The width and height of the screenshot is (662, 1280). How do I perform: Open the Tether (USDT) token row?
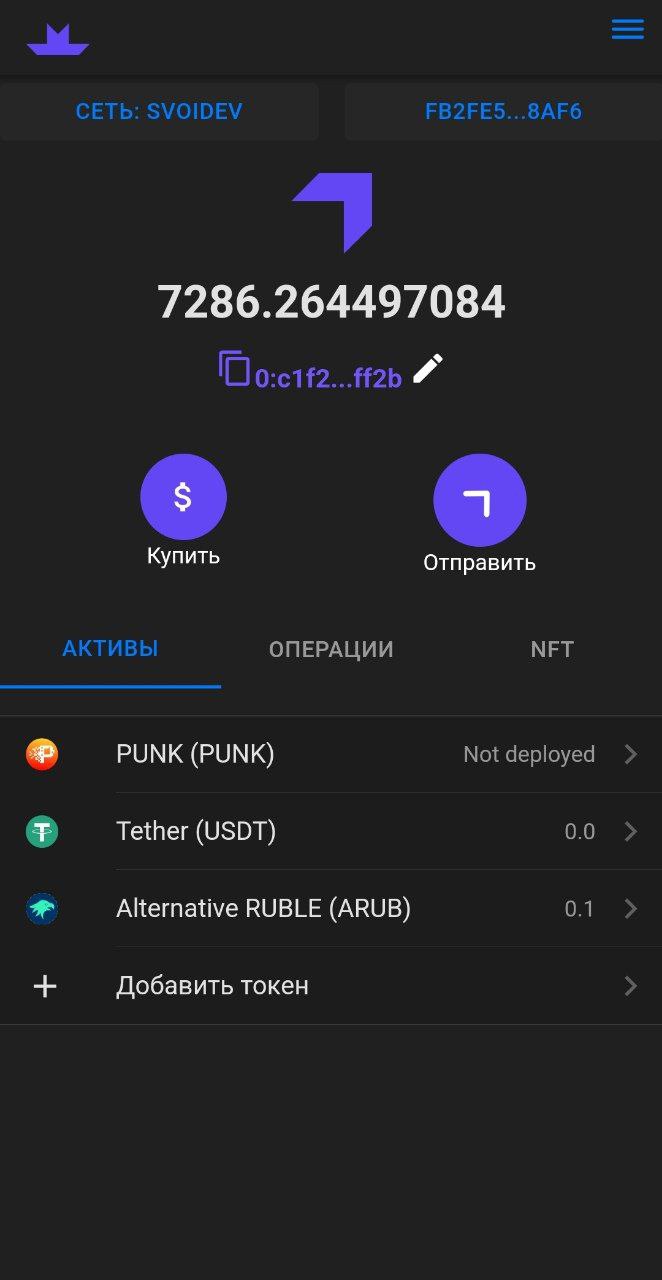(x=330, y=831)
